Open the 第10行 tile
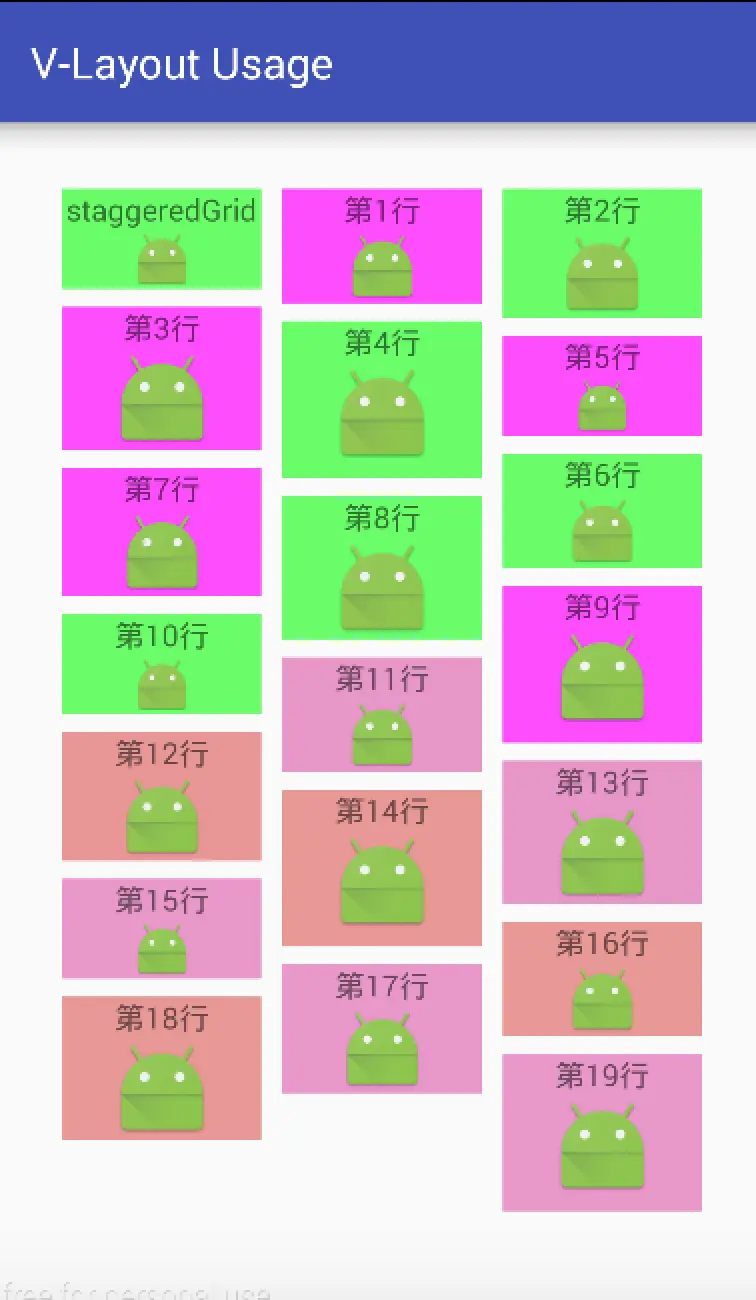This screenshot has height=1300, width=756. 162,664
